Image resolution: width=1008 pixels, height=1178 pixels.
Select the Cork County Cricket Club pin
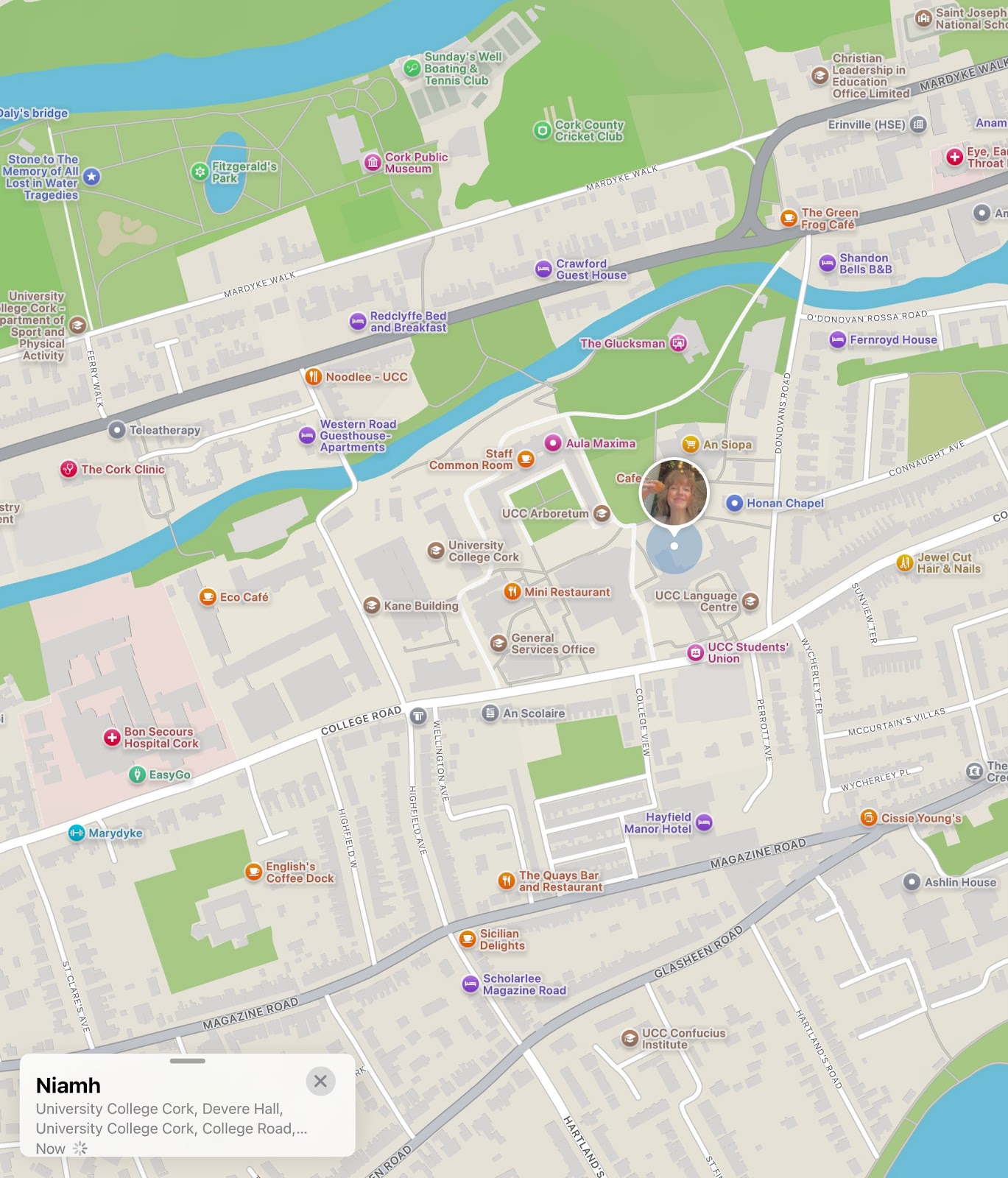pos(542,130)
